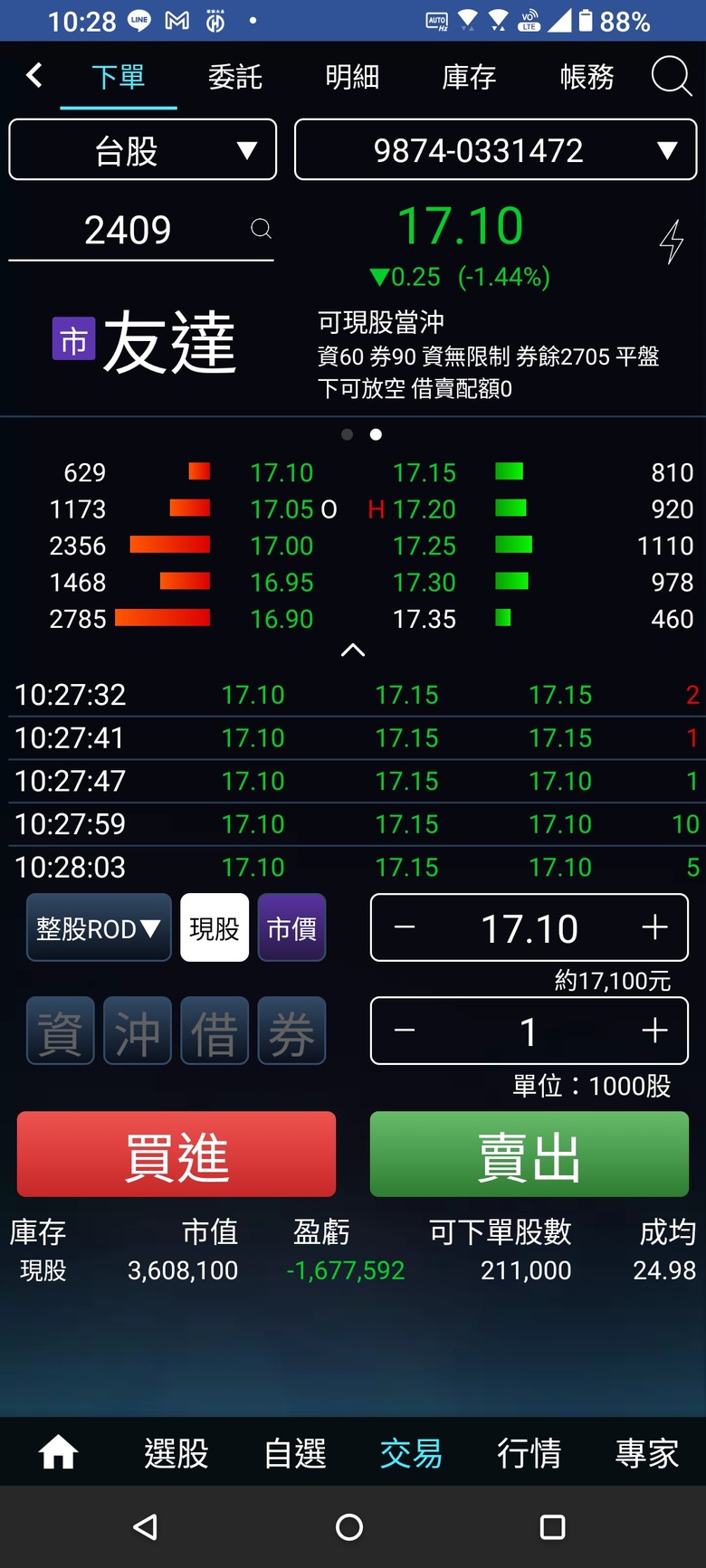This screenshot has height=1568, width=706.
Task: Open the 帳務 tab
Action: click(x=587, y=77)
